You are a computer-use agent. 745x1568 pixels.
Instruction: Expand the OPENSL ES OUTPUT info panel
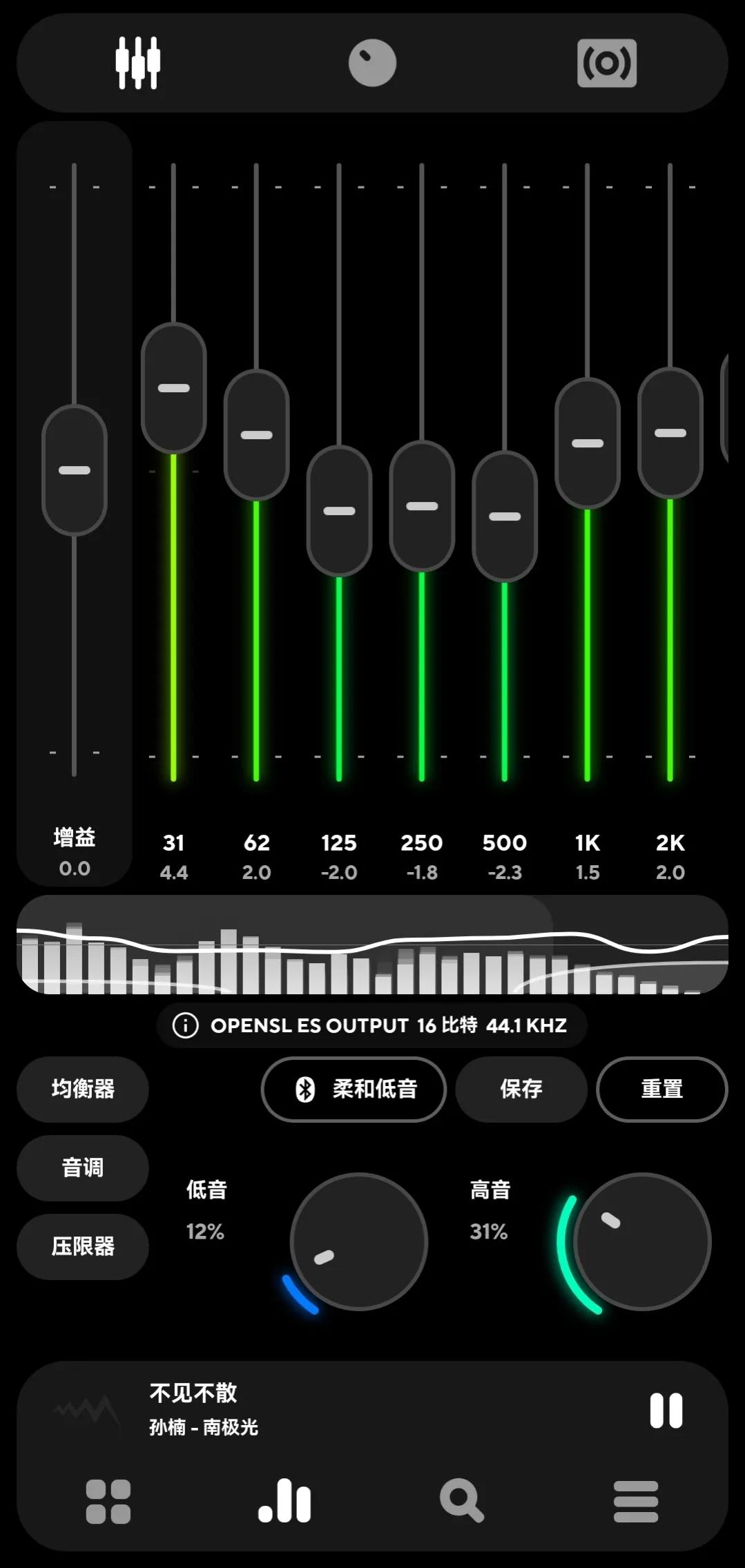[371, 1025]
